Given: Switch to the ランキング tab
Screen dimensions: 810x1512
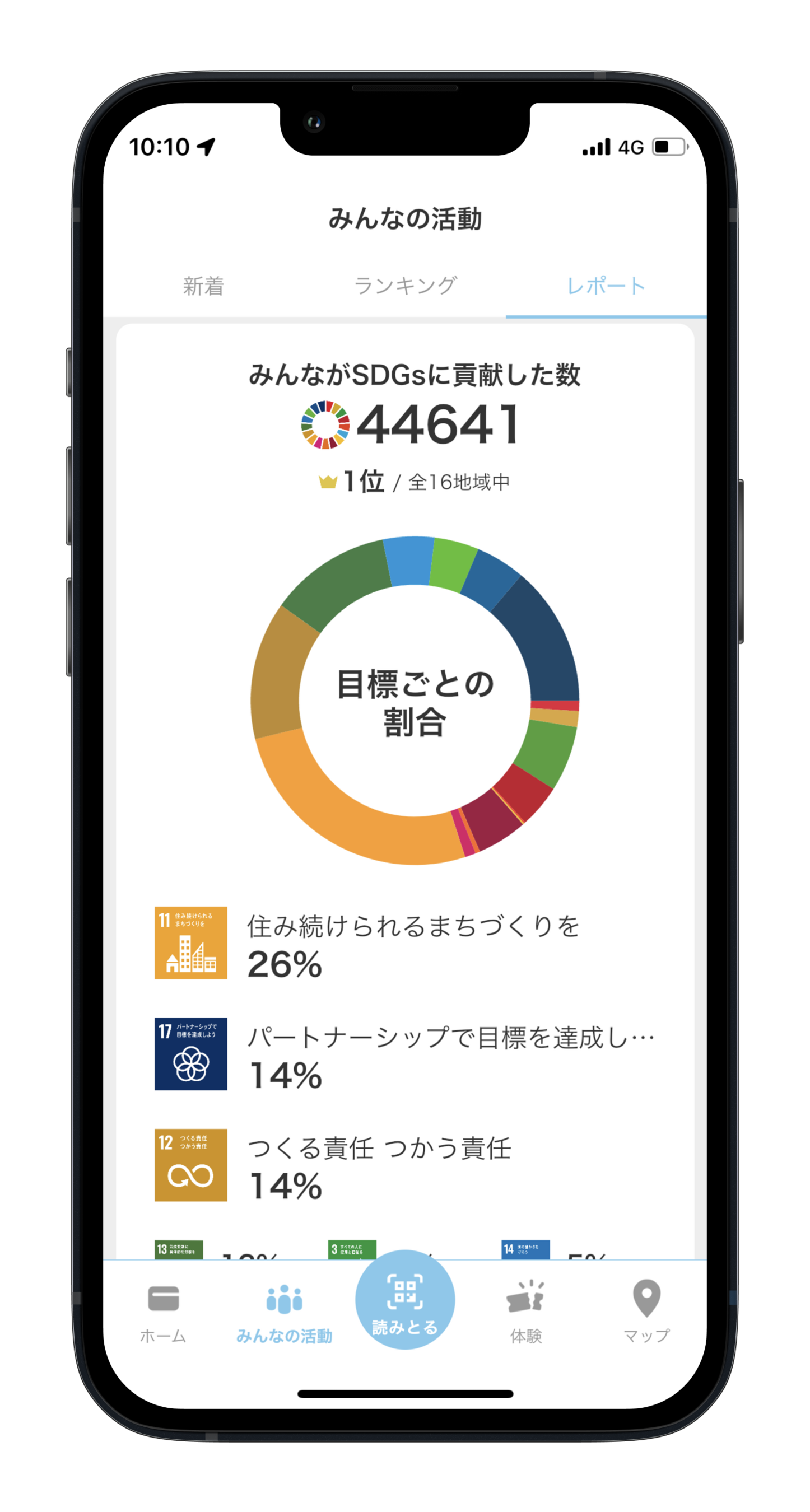Looking at the screenshot, I should 405,286.
